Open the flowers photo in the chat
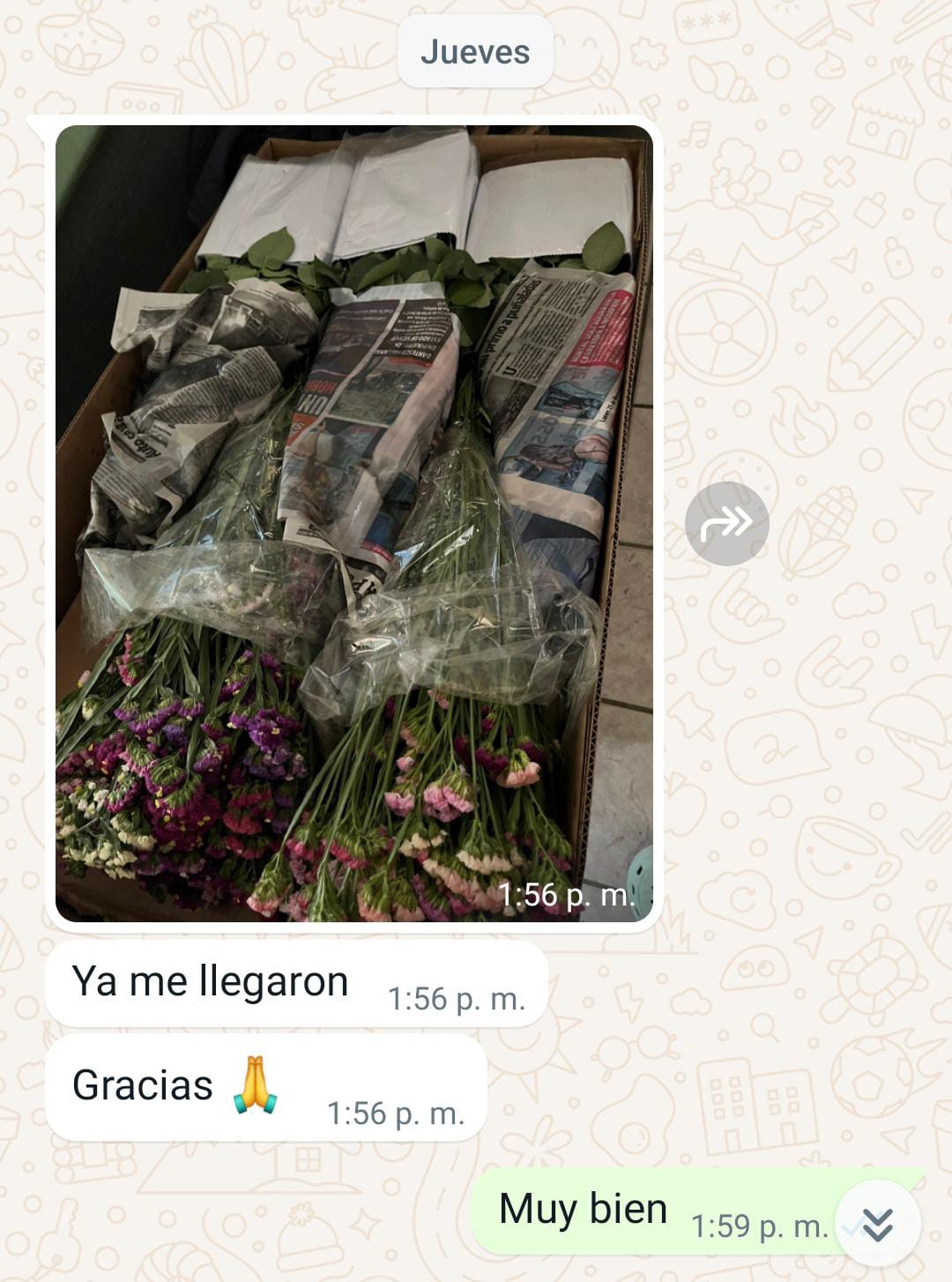Viewport: 952px width, 1282px height. tap(353, 524)
